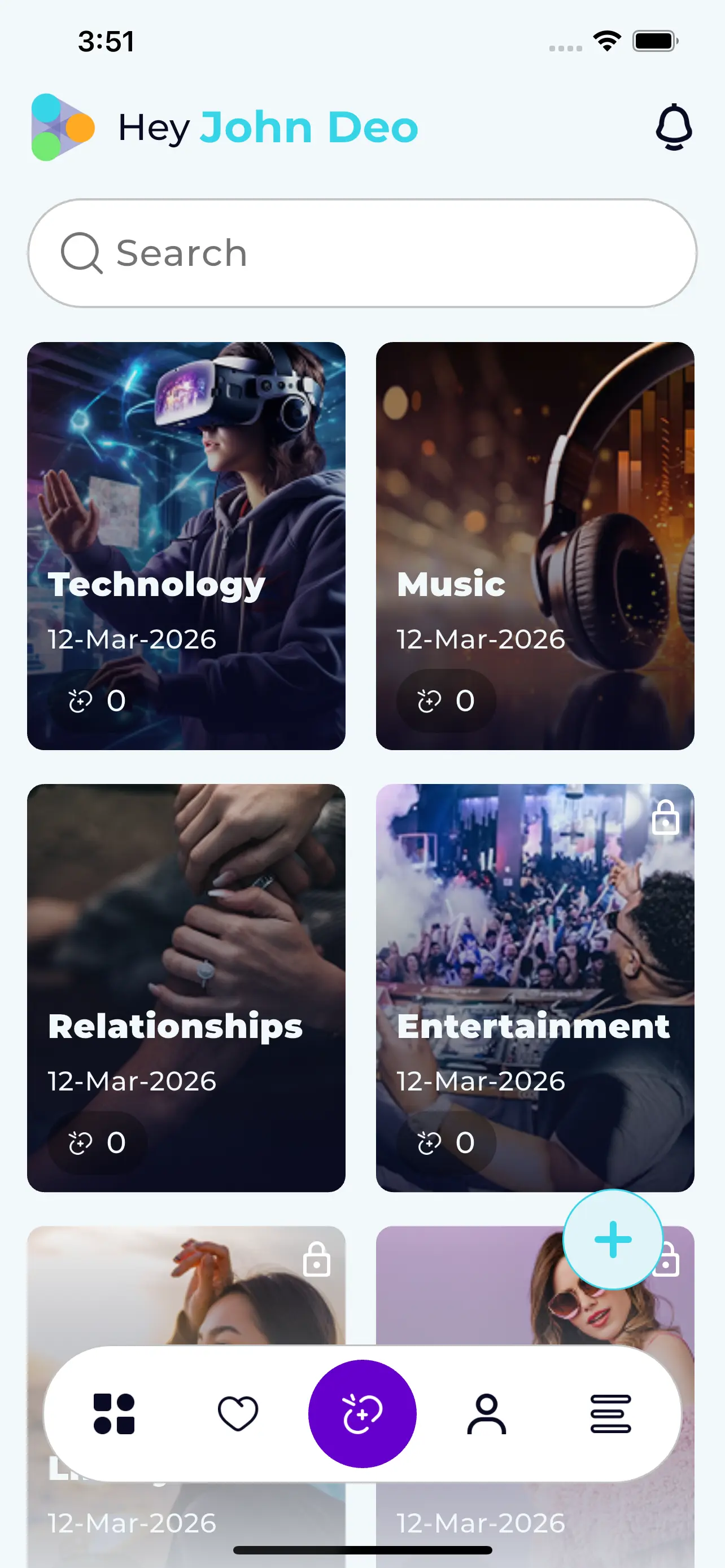Switch to the profile tab
725x1568 pixels.
(486, 1413)
